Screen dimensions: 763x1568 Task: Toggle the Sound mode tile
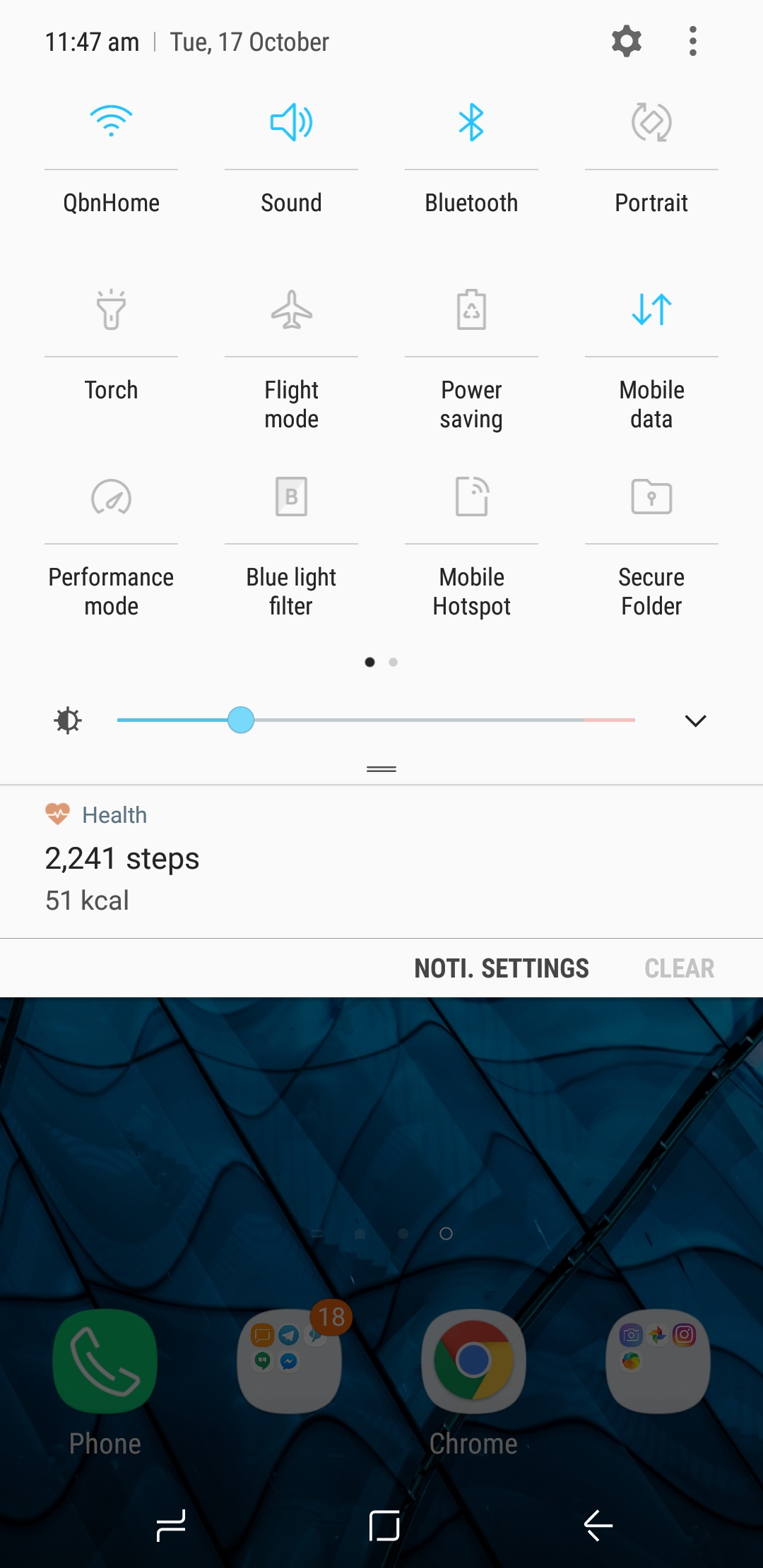291,122
